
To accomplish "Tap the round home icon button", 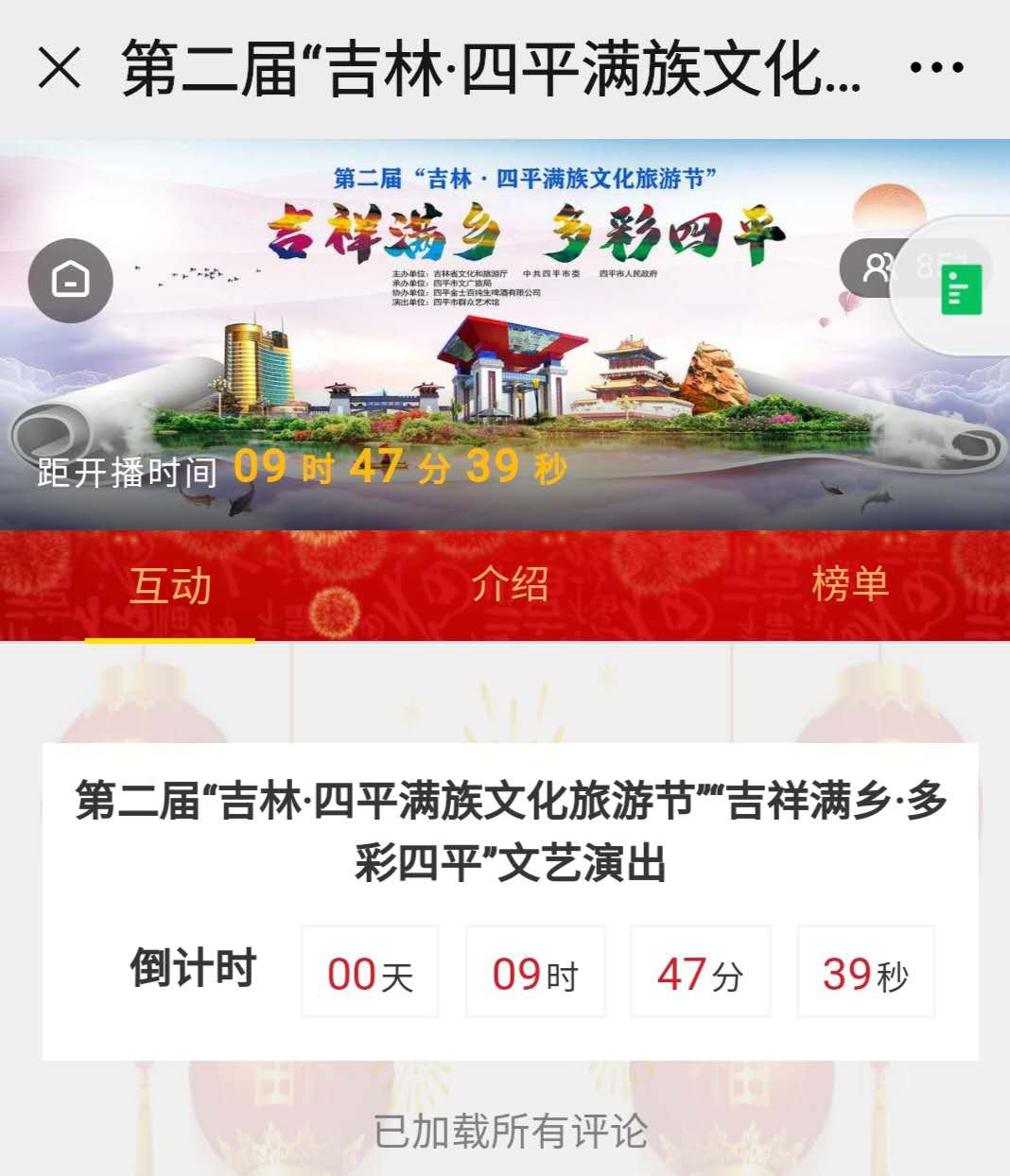I will pyautogui.click(x=71, y=280).
